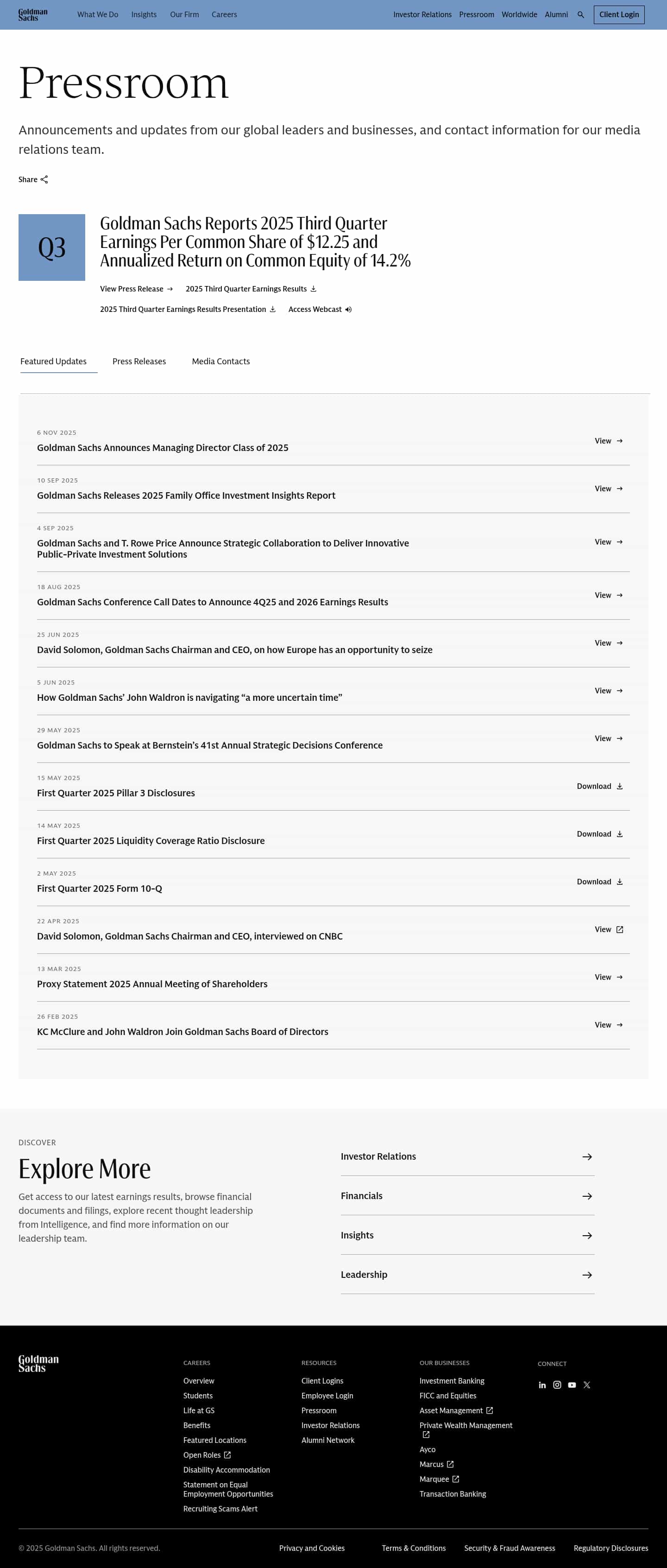View David Solomon CNBC interview externally
The image size is (667, 1568).
pos(609,929)
